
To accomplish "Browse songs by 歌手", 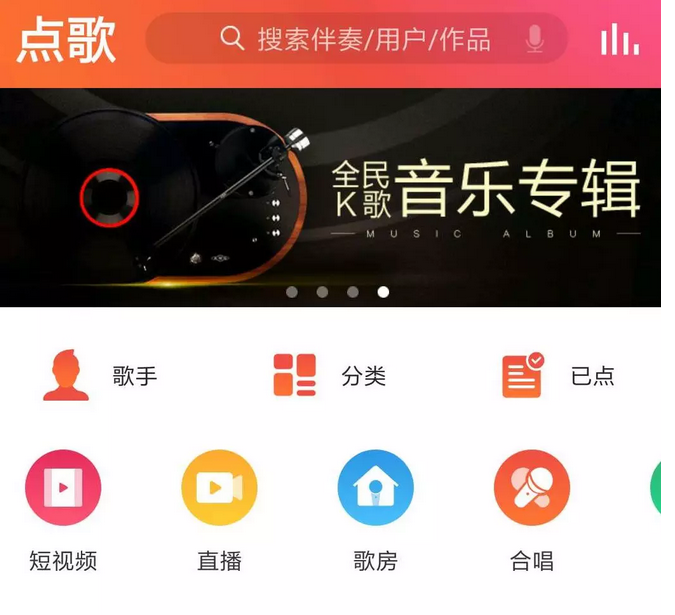I will (100, 376).
